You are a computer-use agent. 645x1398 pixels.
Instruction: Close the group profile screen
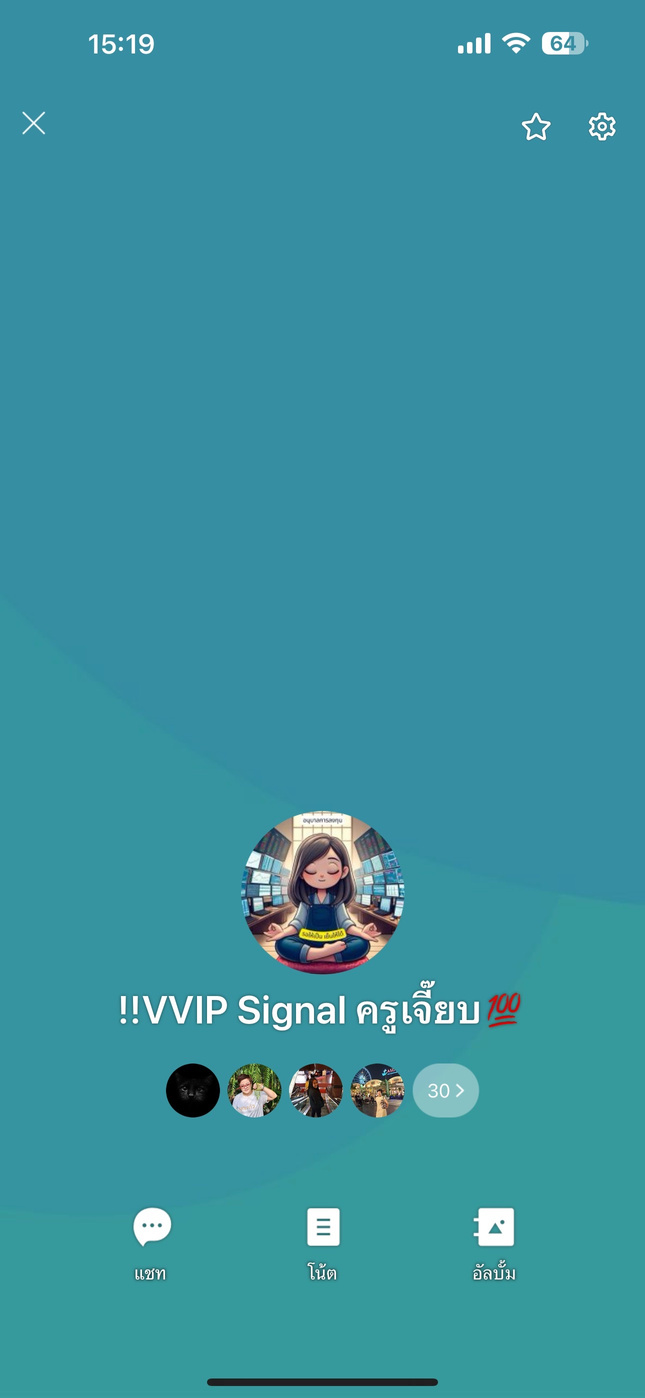click(34, 123)
